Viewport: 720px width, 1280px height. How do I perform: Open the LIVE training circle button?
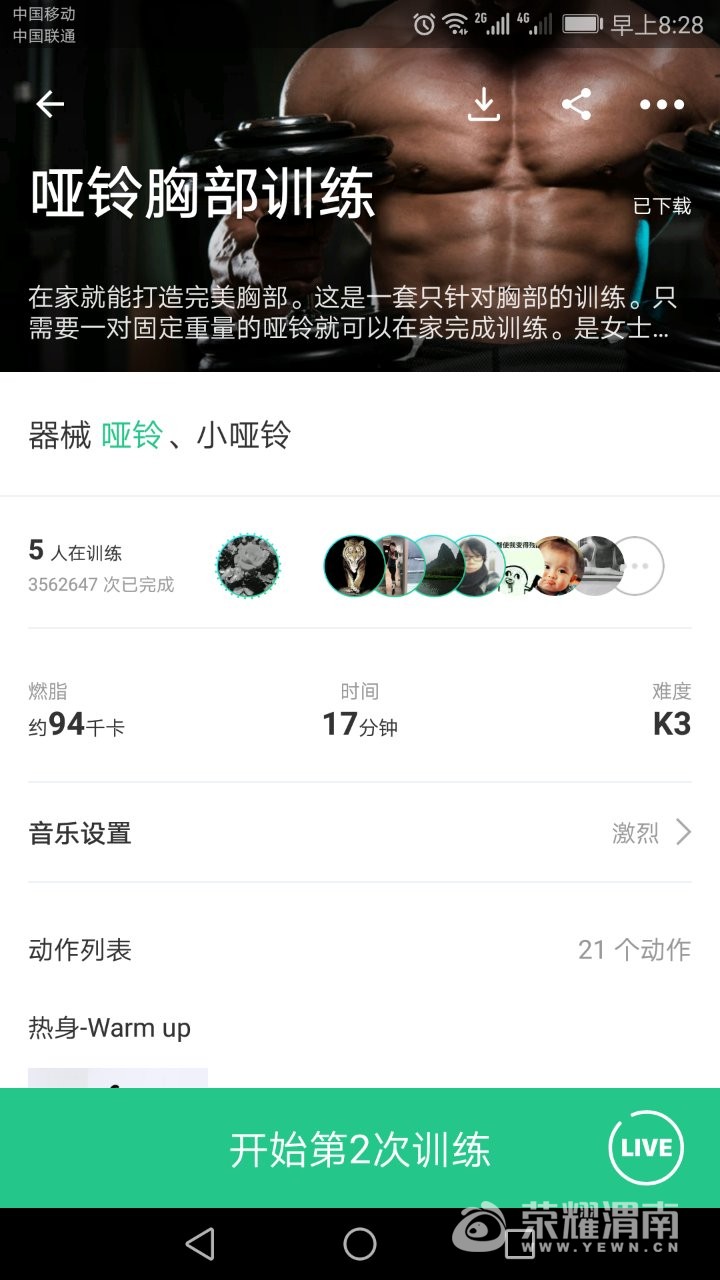(x=646, y=1148)
